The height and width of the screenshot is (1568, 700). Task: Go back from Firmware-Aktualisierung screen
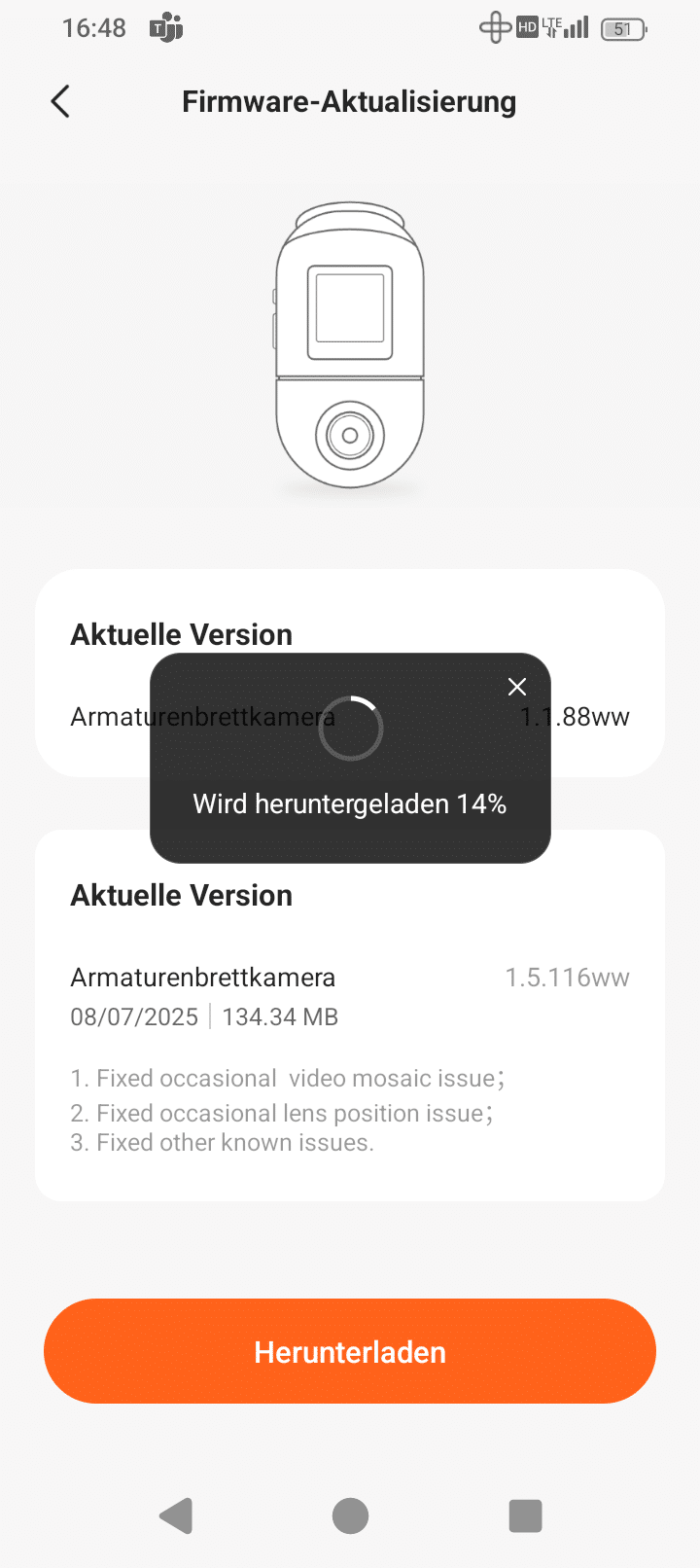60,101
